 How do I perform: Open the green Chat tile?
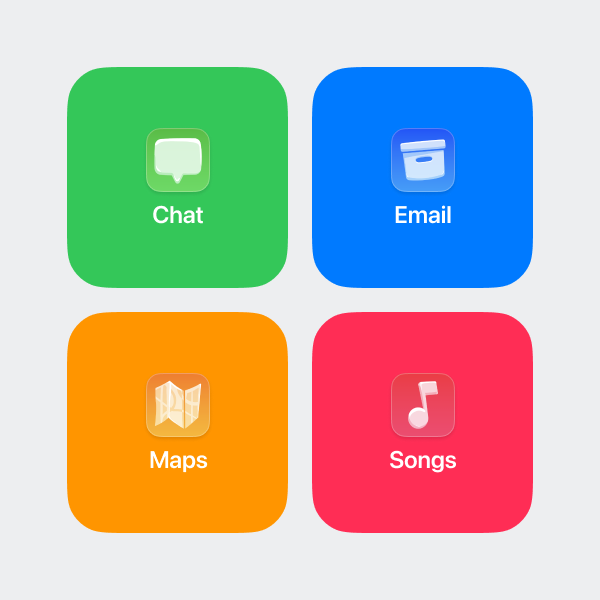(x=177, y=177)
